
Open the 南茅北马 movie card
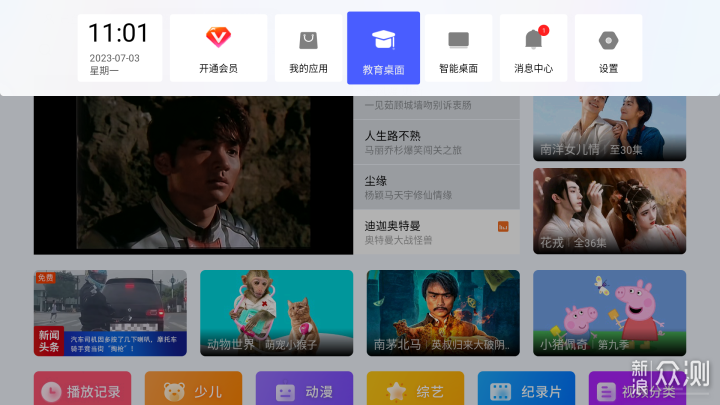pyautogui.click(x=442, y=313)
